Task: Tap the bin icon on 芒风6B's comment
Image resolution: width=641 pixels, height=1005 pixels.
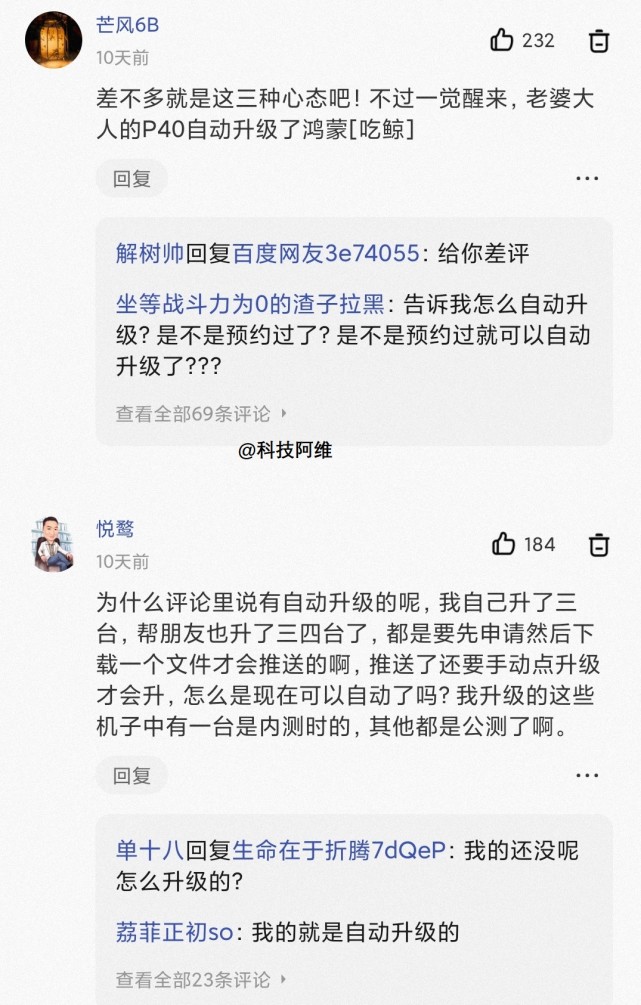Action: coord(599,41)
